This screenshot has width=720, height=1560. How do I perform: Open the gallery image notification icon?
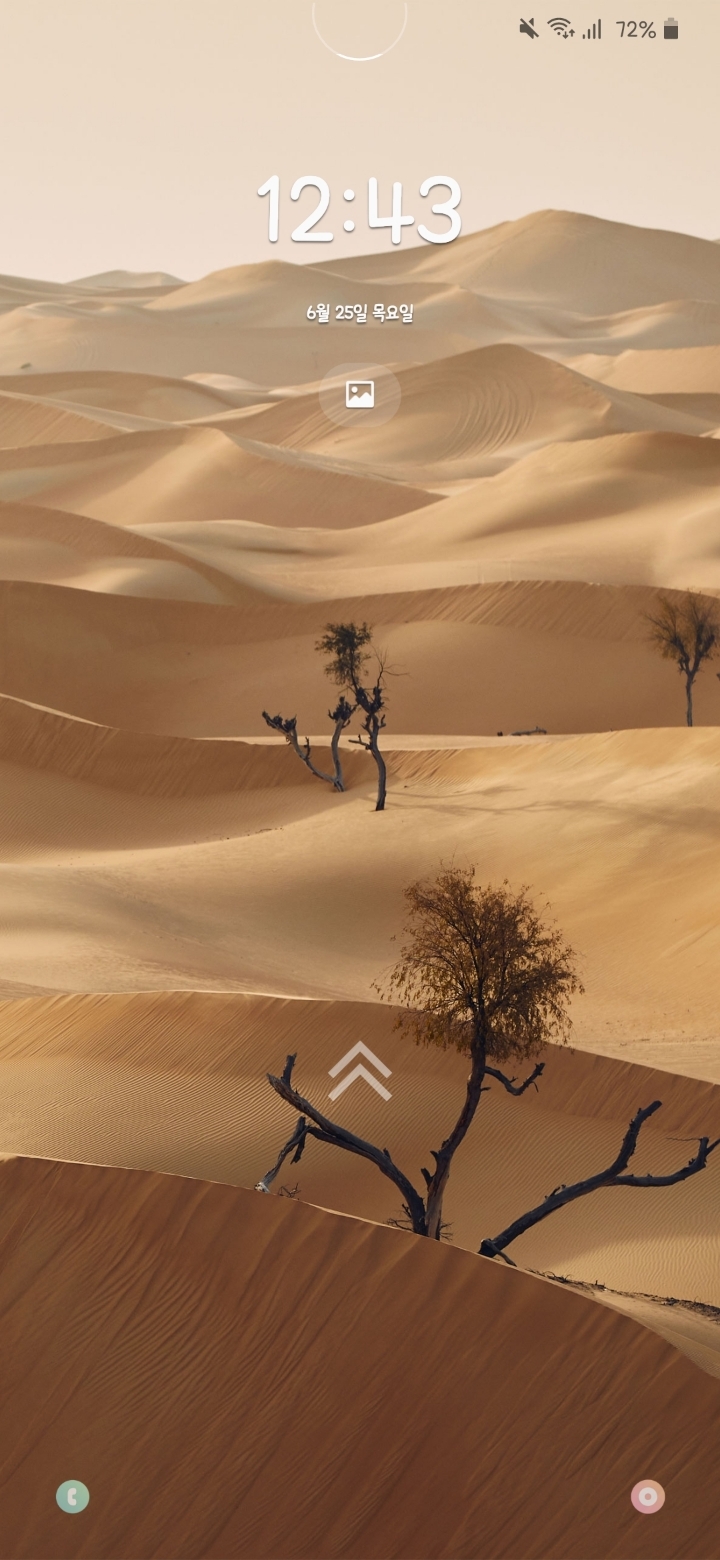coord(360,394)
